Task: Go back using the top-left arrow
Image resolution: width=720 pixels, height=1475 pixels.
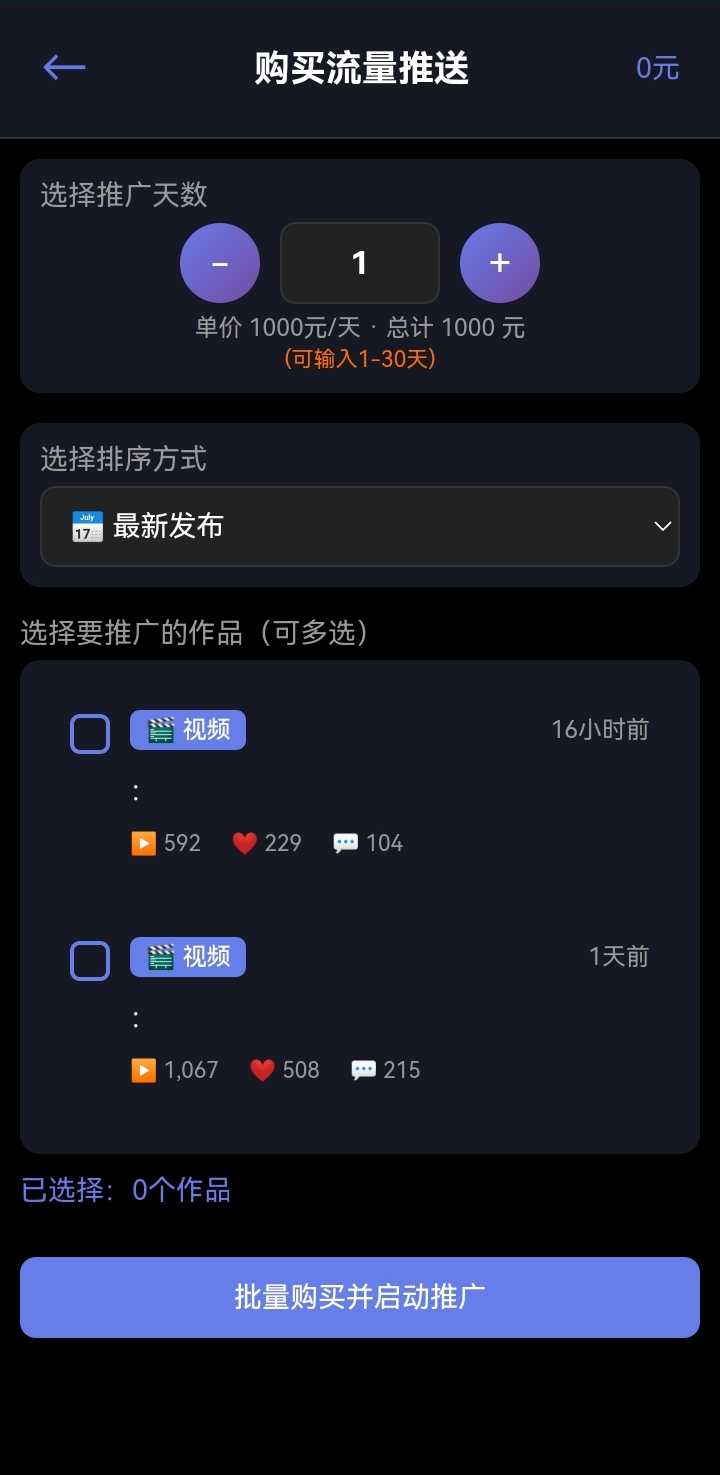Action: point(64,67)
